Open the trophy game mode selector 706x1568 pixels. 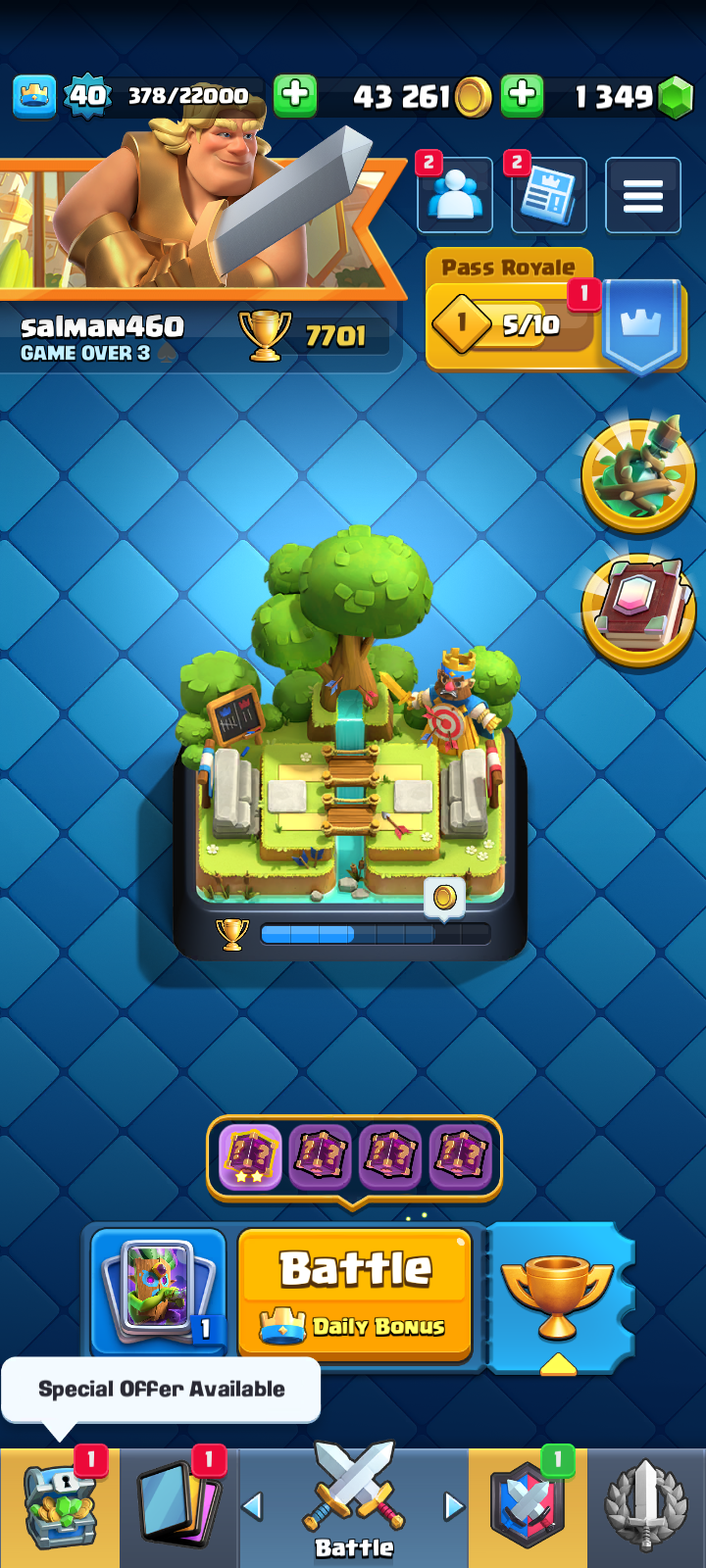(x=557, y=1296)
